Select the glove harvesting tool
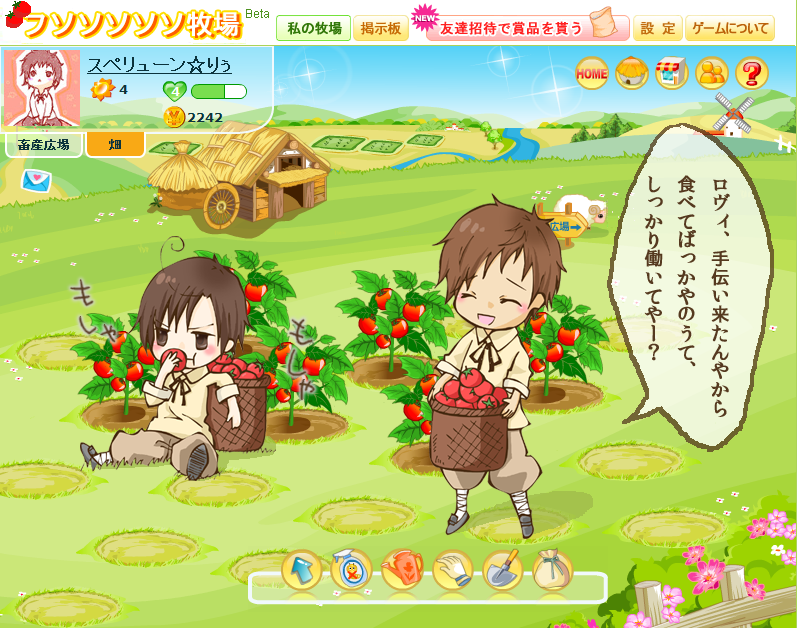Image resolution: width=797 pixels, height=628 pixels. coord(452,570)
